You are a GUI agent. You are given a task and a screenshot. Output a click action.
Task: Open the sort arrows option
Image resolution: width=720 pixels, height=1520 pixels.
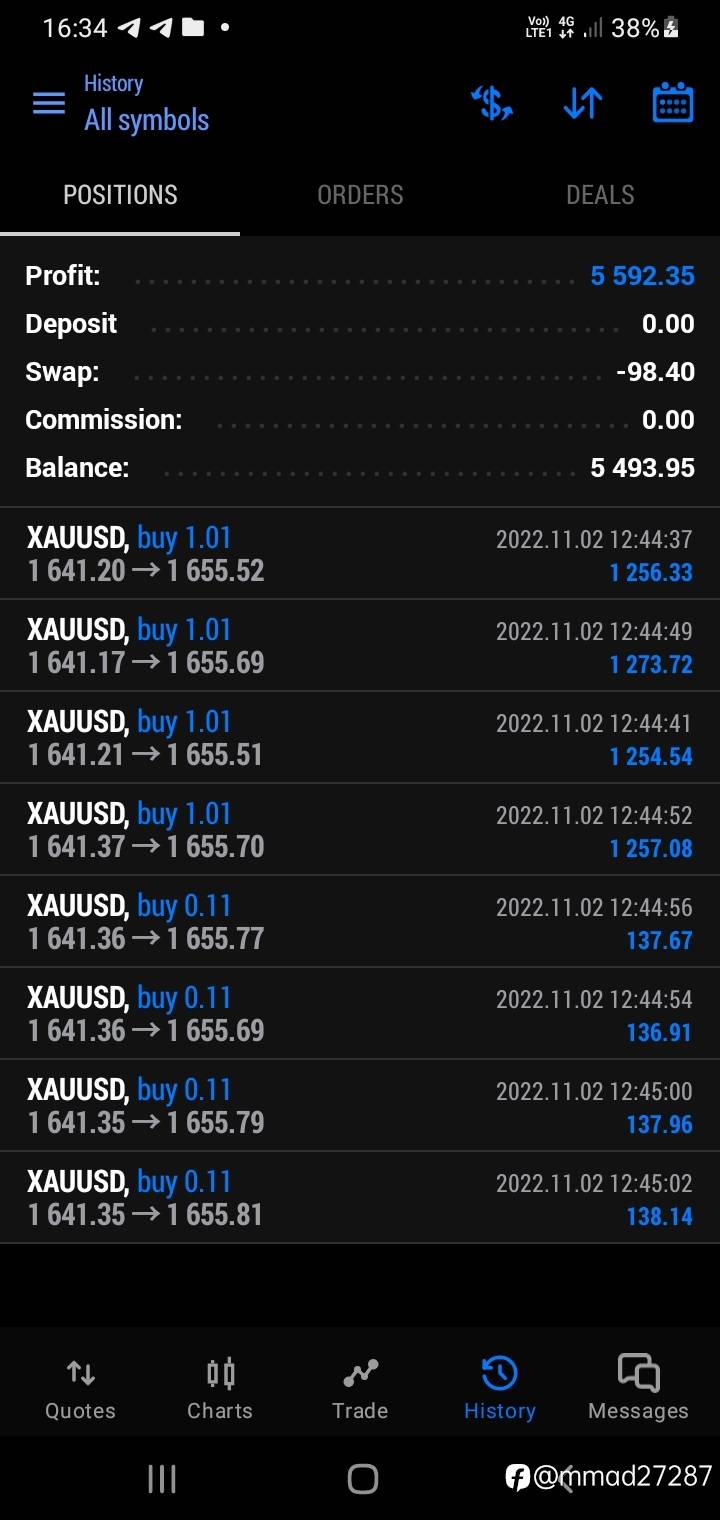coord(582,103)
